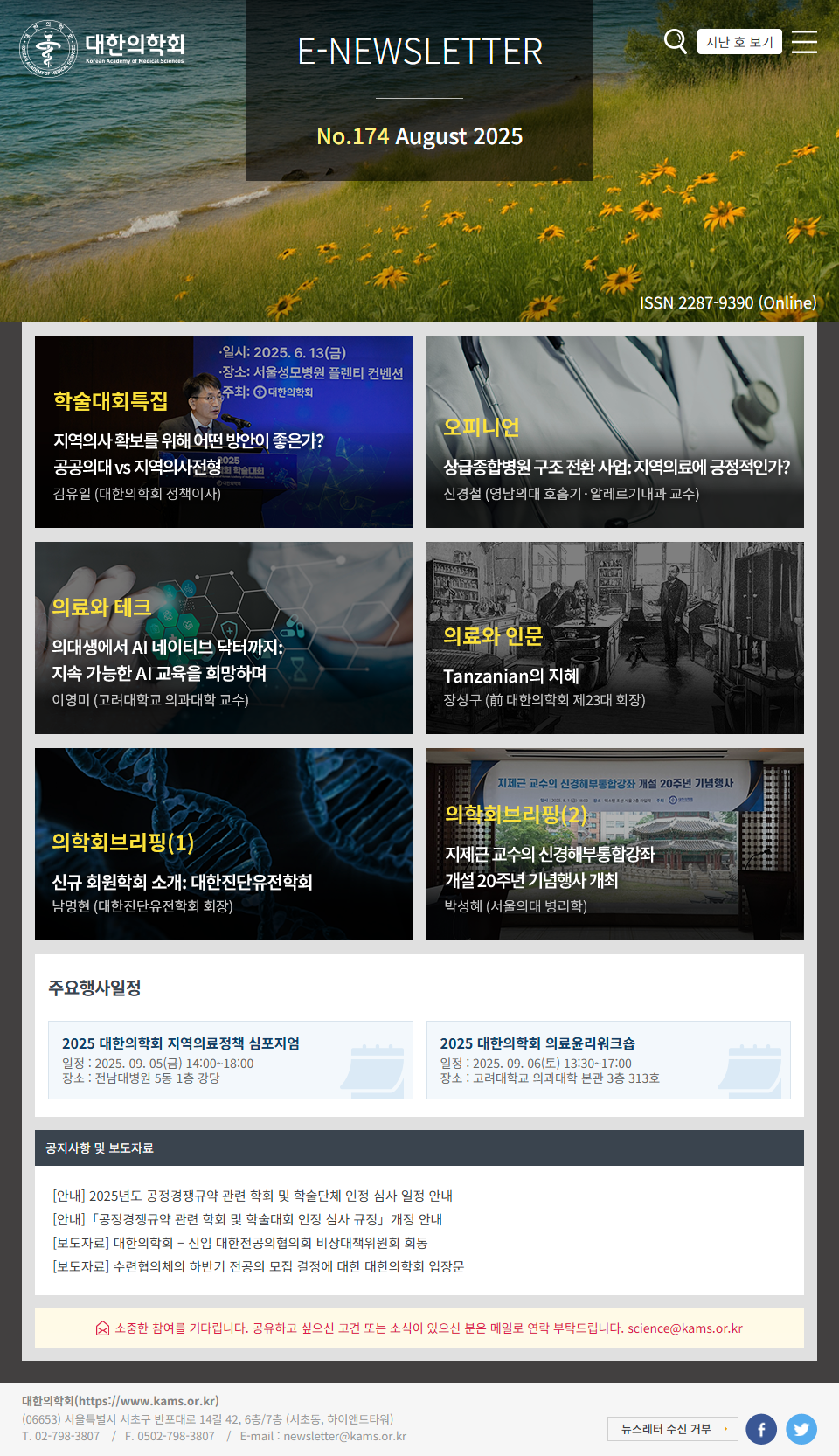
Task: Open the 지역의료정책 심포지엄 event card
Action: 231,1060
